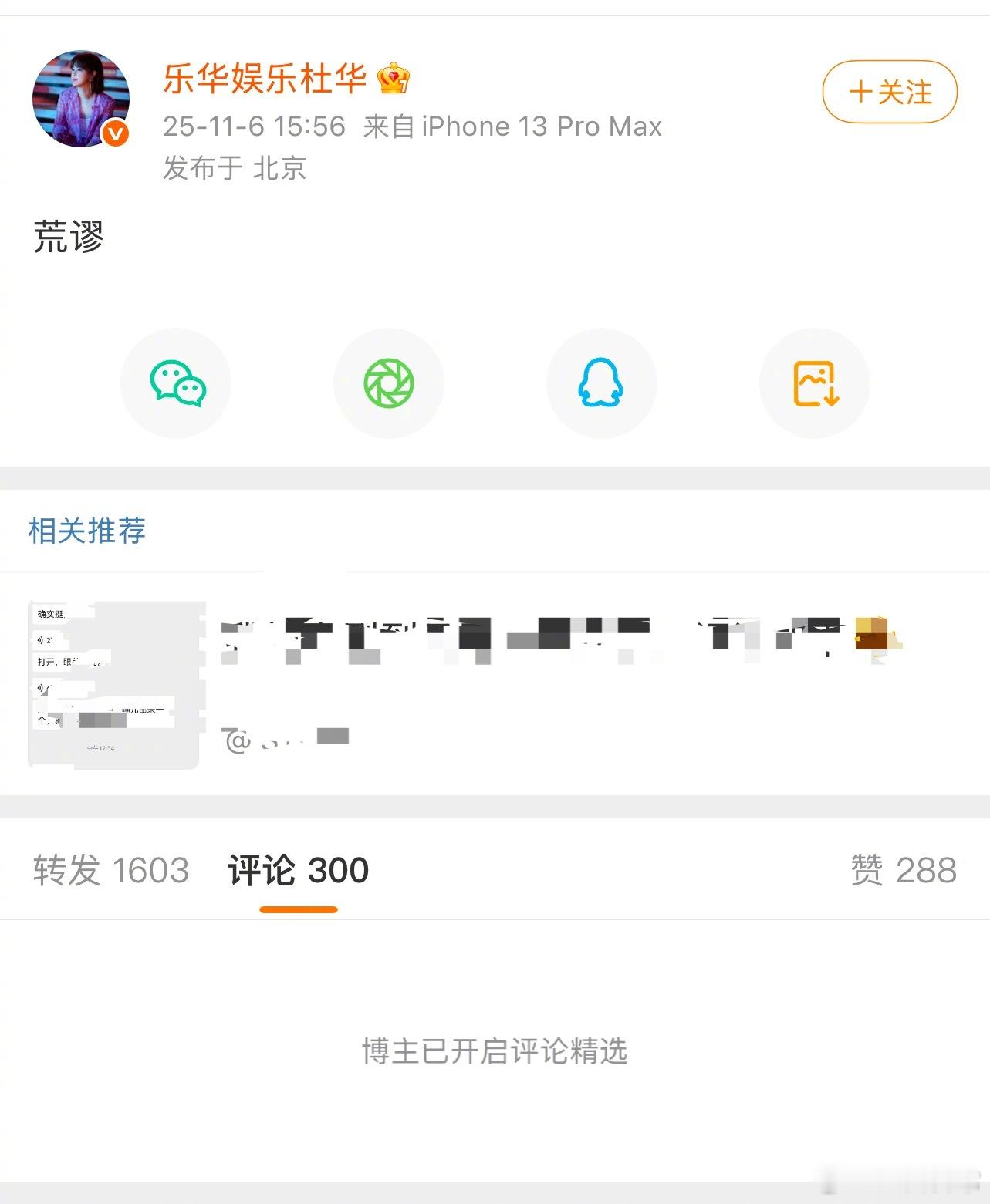View the 评论 300 tab
The image size is (990, 1204).
297,870
